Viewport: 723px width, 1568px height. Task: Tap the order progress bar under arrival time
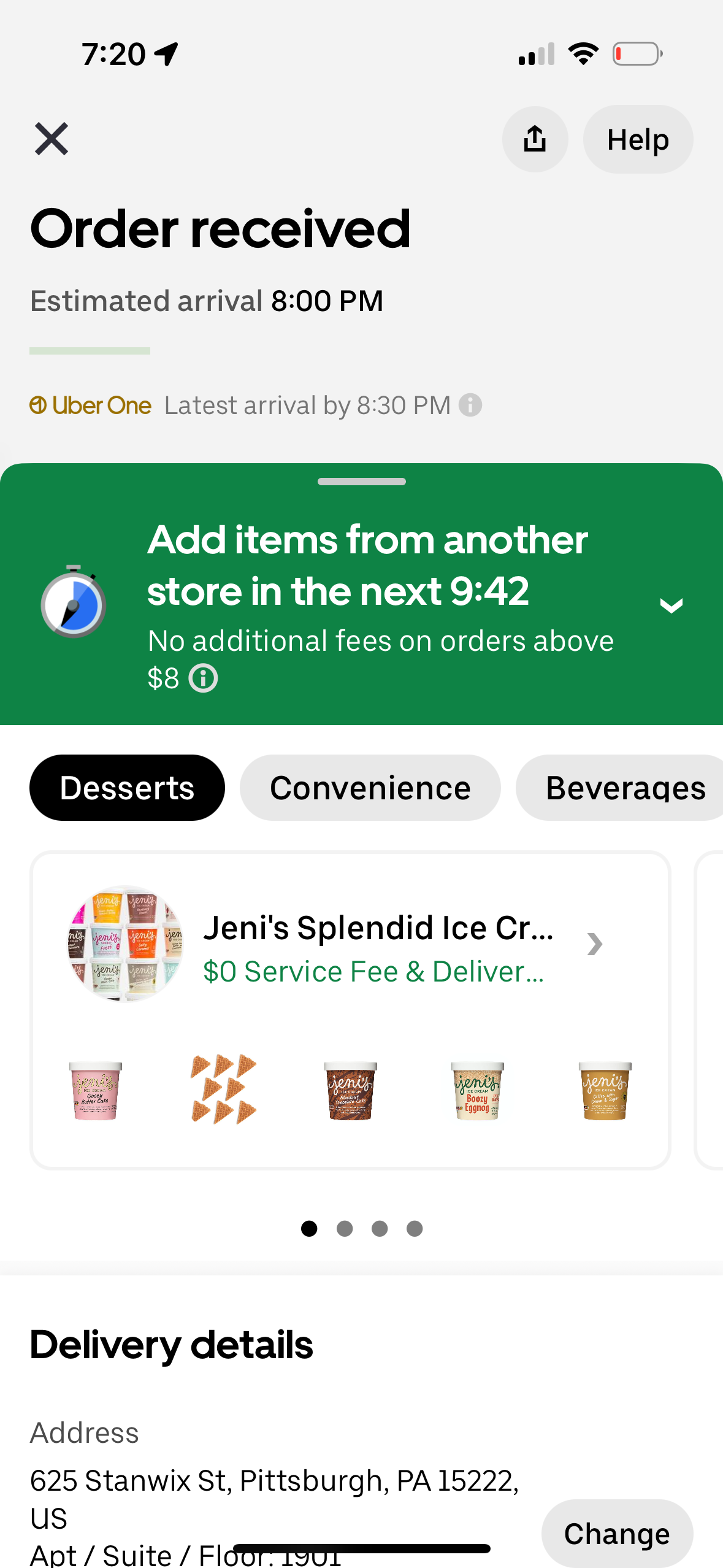pyautogui.click(x=90, y=350)
